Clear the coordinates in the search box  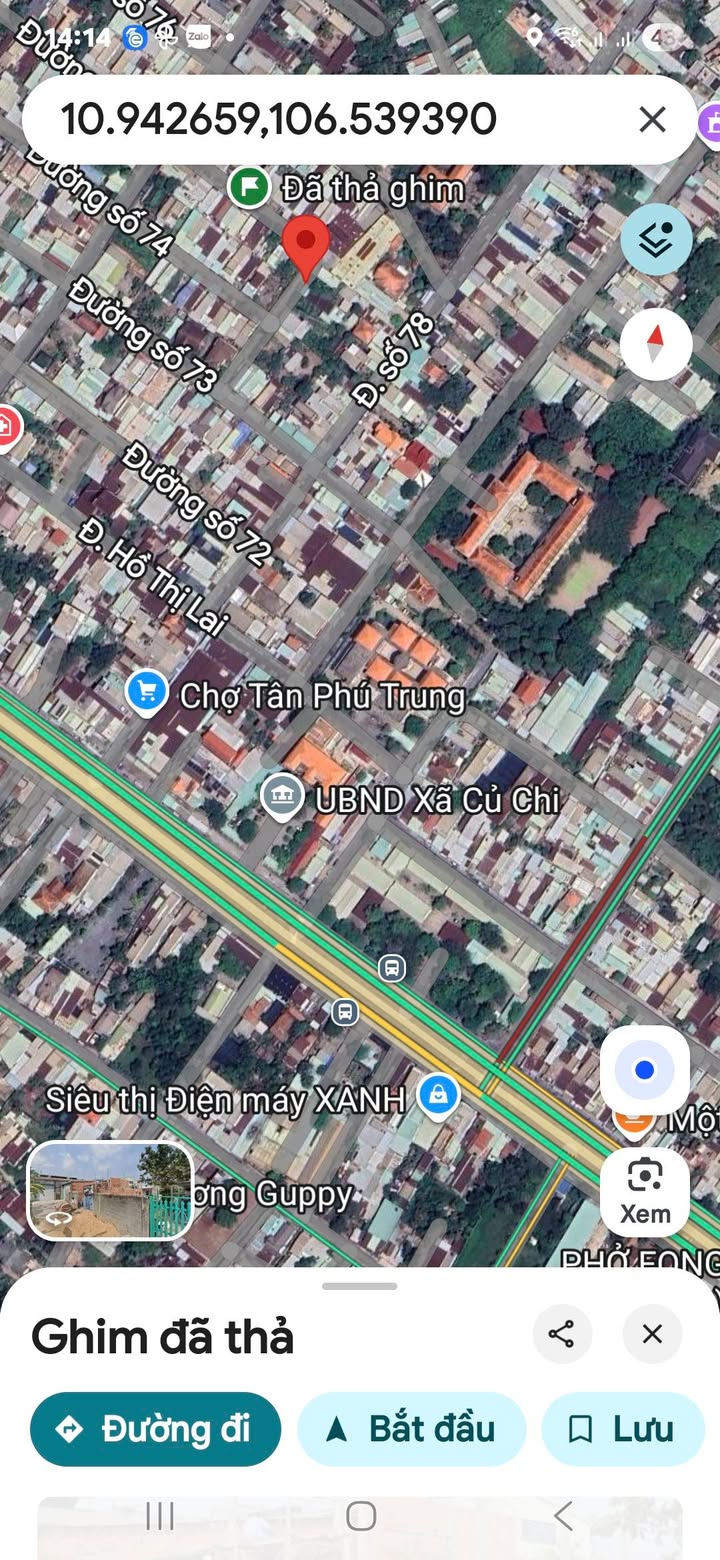point(652,120)
